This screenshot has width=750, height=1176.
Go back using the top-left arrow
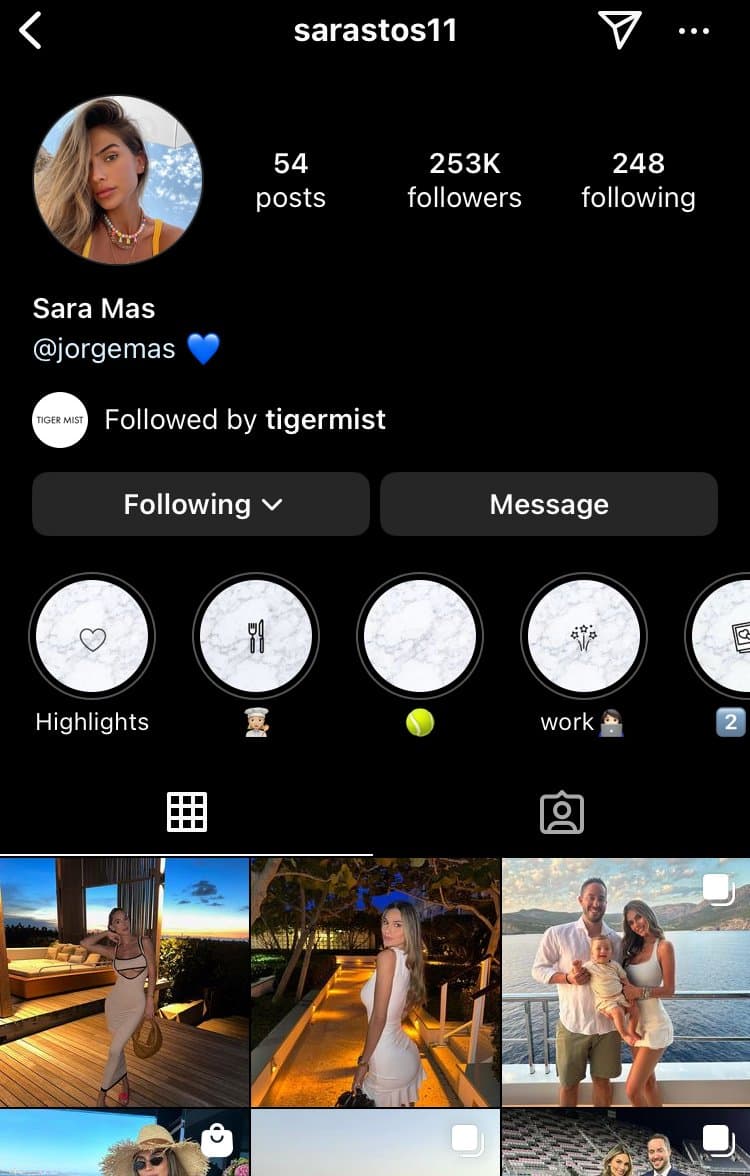(31, 31)
